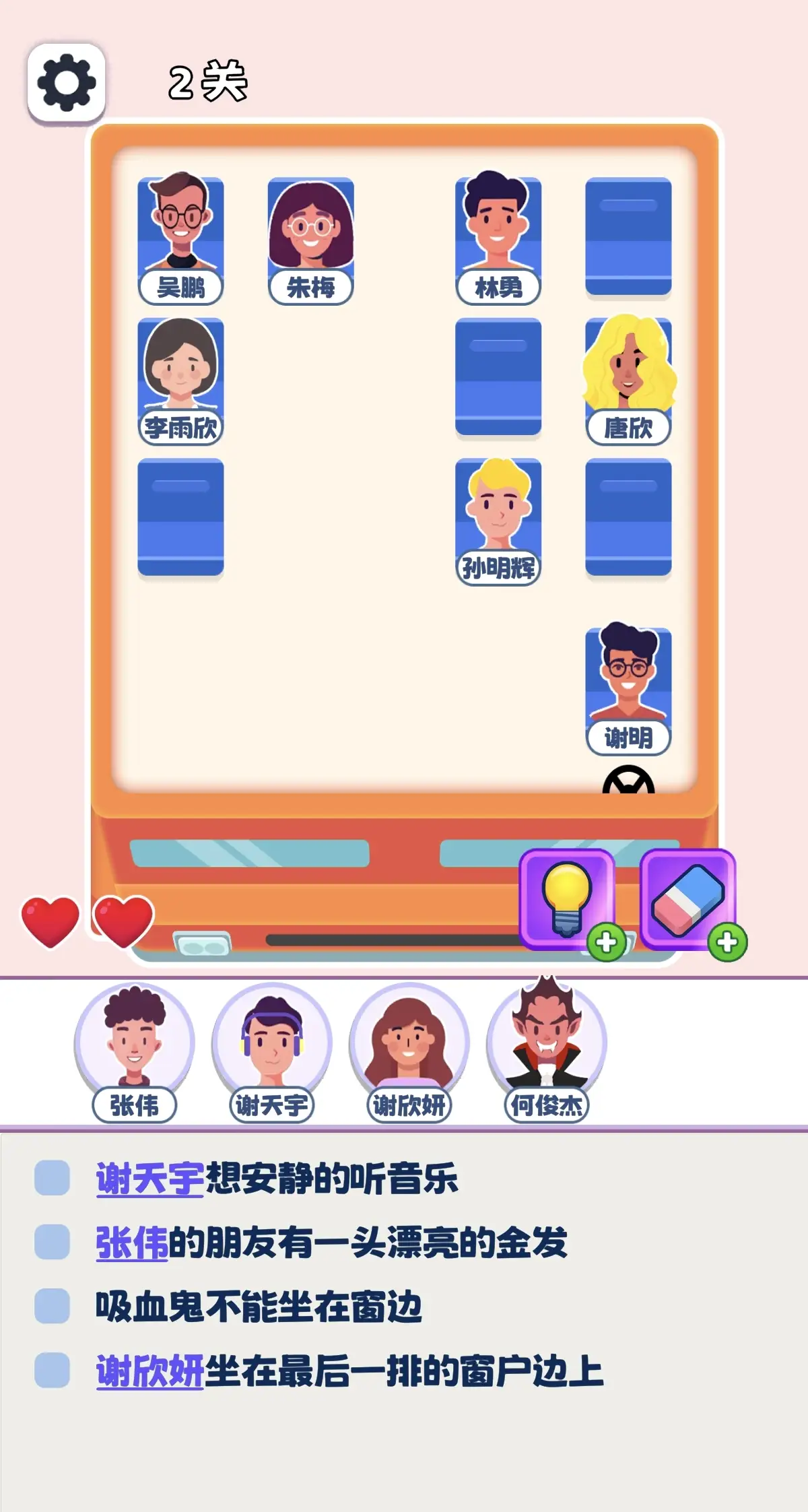808x1512 pixels.
Task: Tap the 张伟 link in second clue
Action: tap(131, 1243)
